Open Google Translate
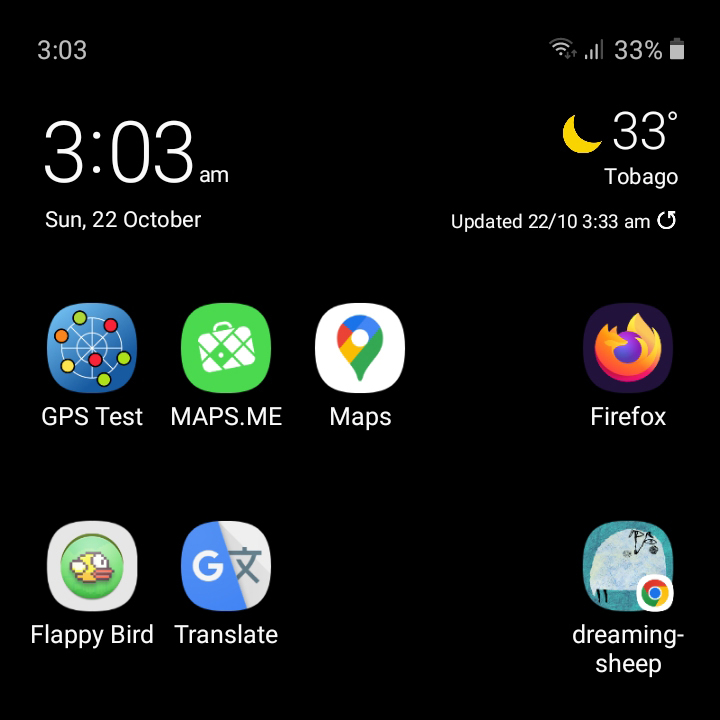Screen dimensions: 720x720 pyautogui.click(x=226, y=567)
